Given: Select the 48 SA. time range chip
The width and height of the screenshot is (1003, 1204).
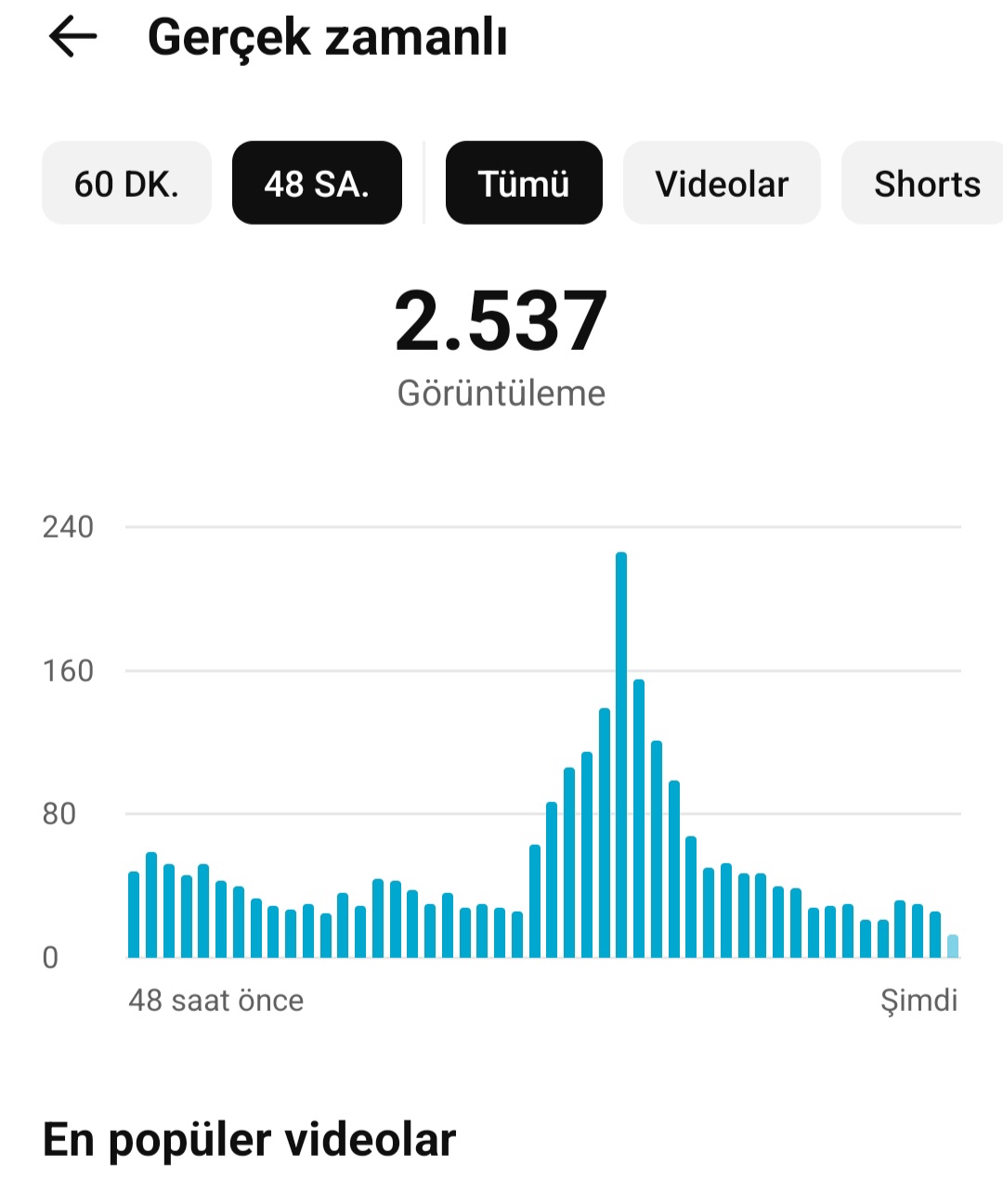Looking at the screenshot, I should pyautogui.click(x=317, y=183).
